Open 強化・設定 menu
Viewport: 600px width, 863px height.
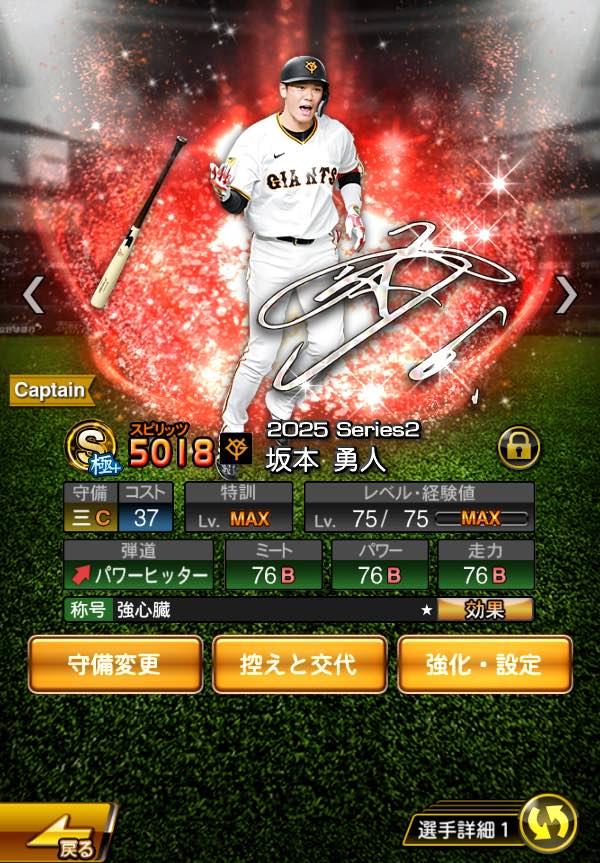[484, 664]
